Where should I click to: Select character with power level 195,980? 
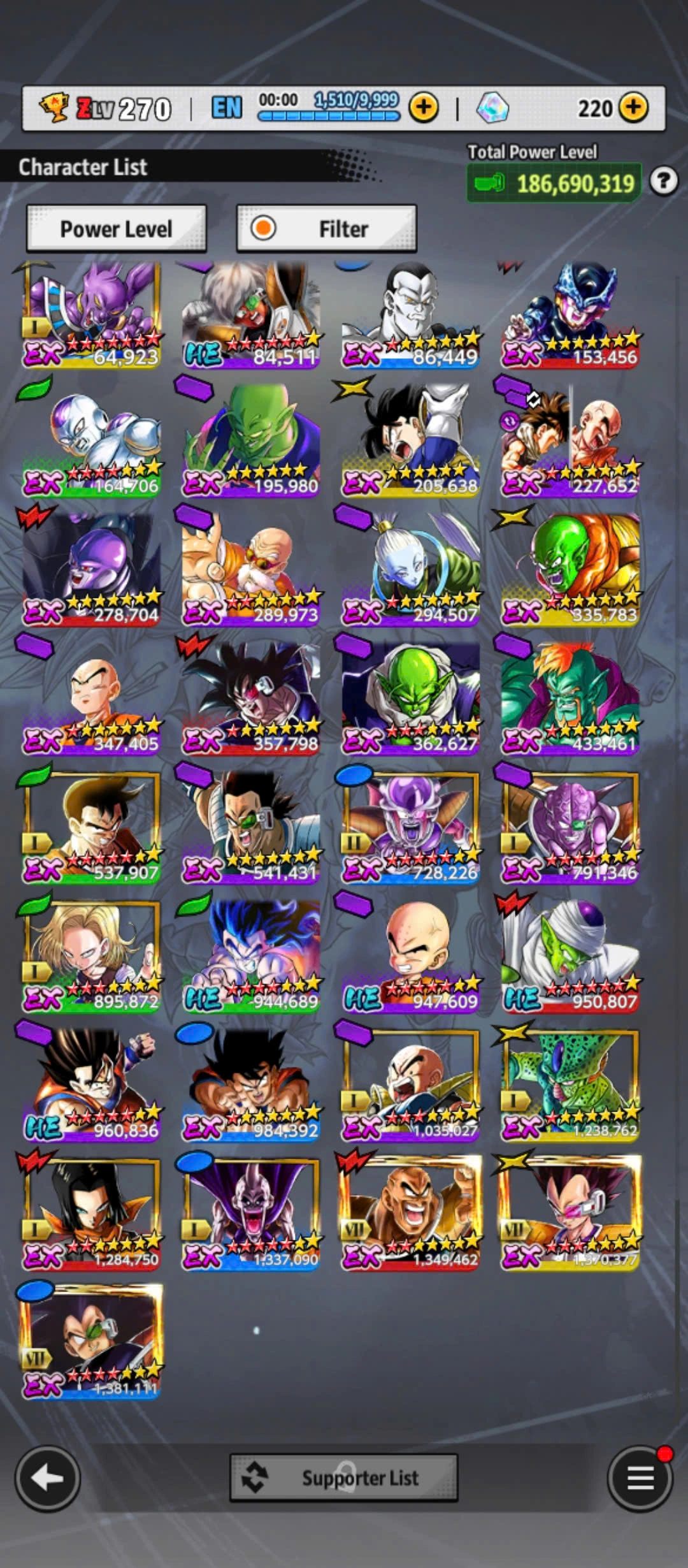tap(250, 440)
